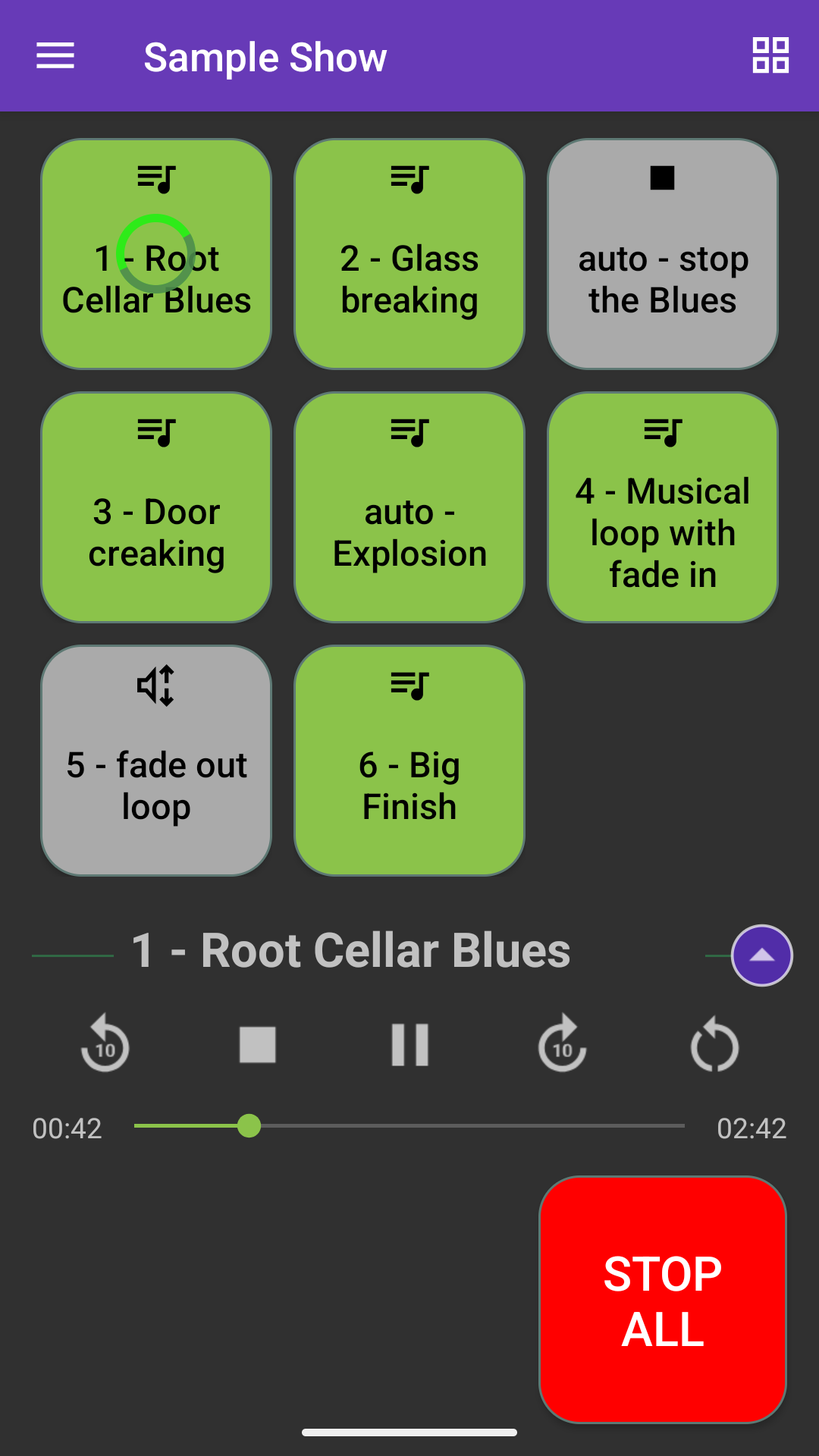This screenshot has width=819, height=1456.
Task: Stop the current track playback
Action: click(x=258, y=1045)
